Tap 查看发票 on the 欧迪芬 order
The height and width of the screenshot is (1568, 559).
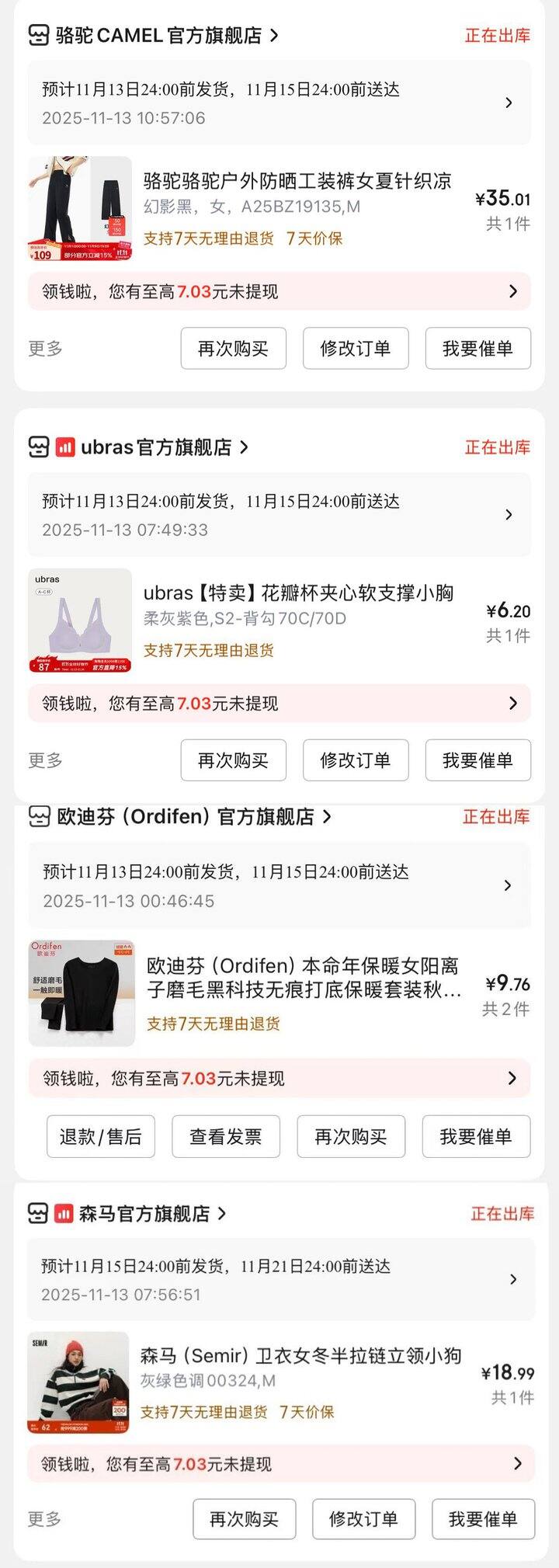click(226, 1137)
